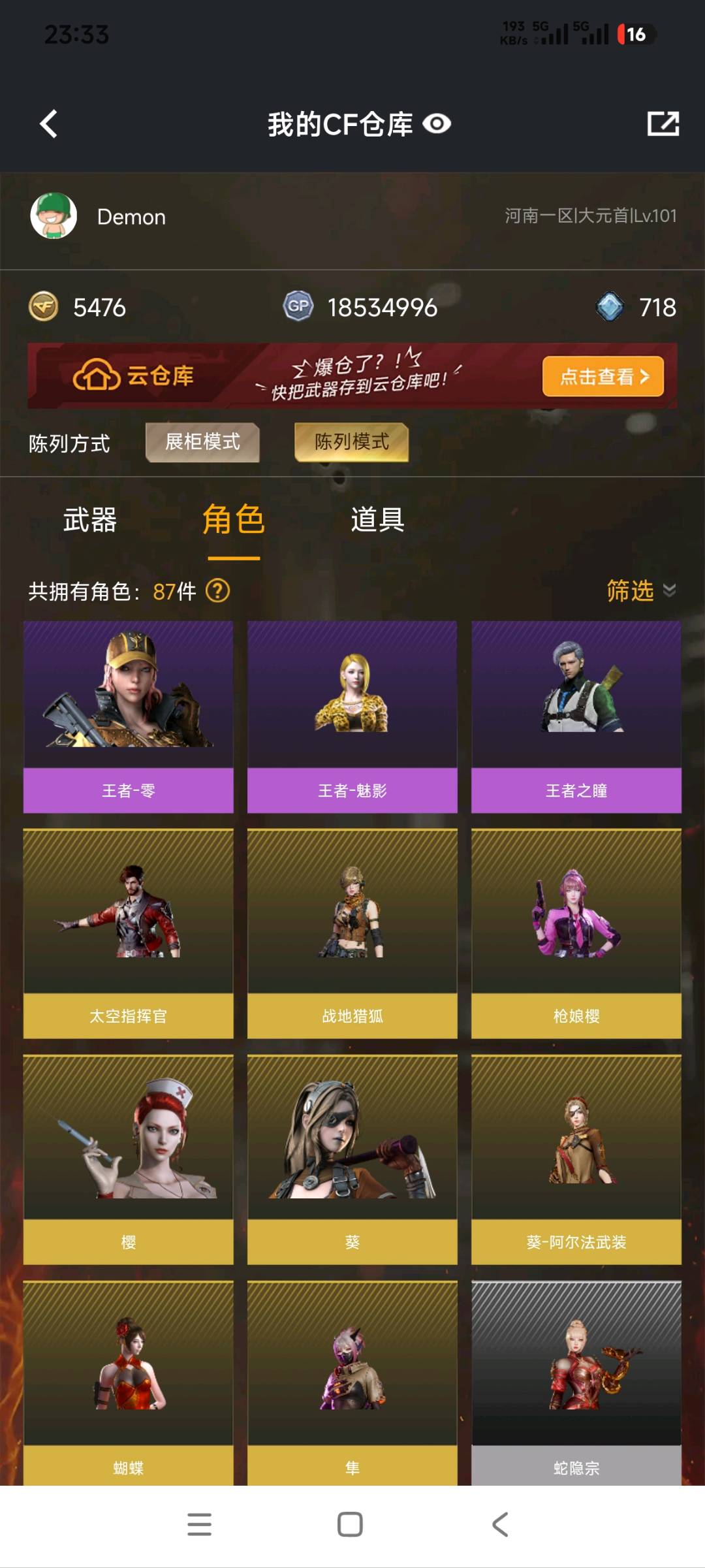The height and width of the screenshot is (1568, 705).
Task: Switch to the 武器 tab
Action: (x=90, y=520)
